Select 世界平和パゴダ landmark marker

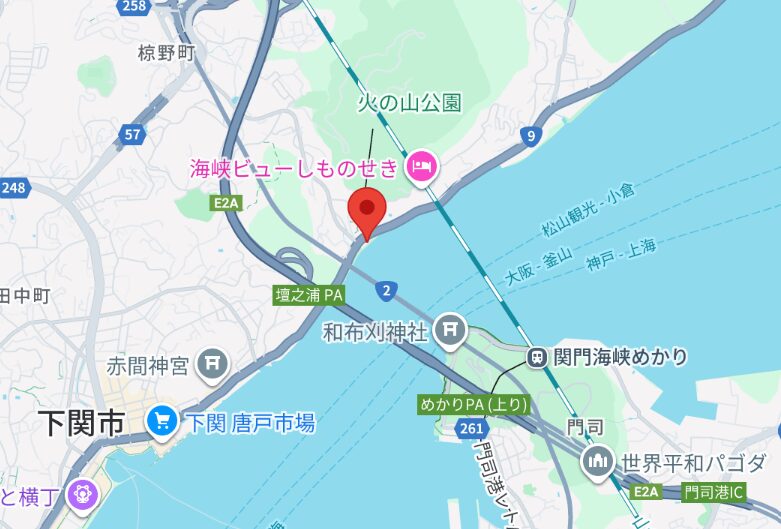click(x=597, y=462)
